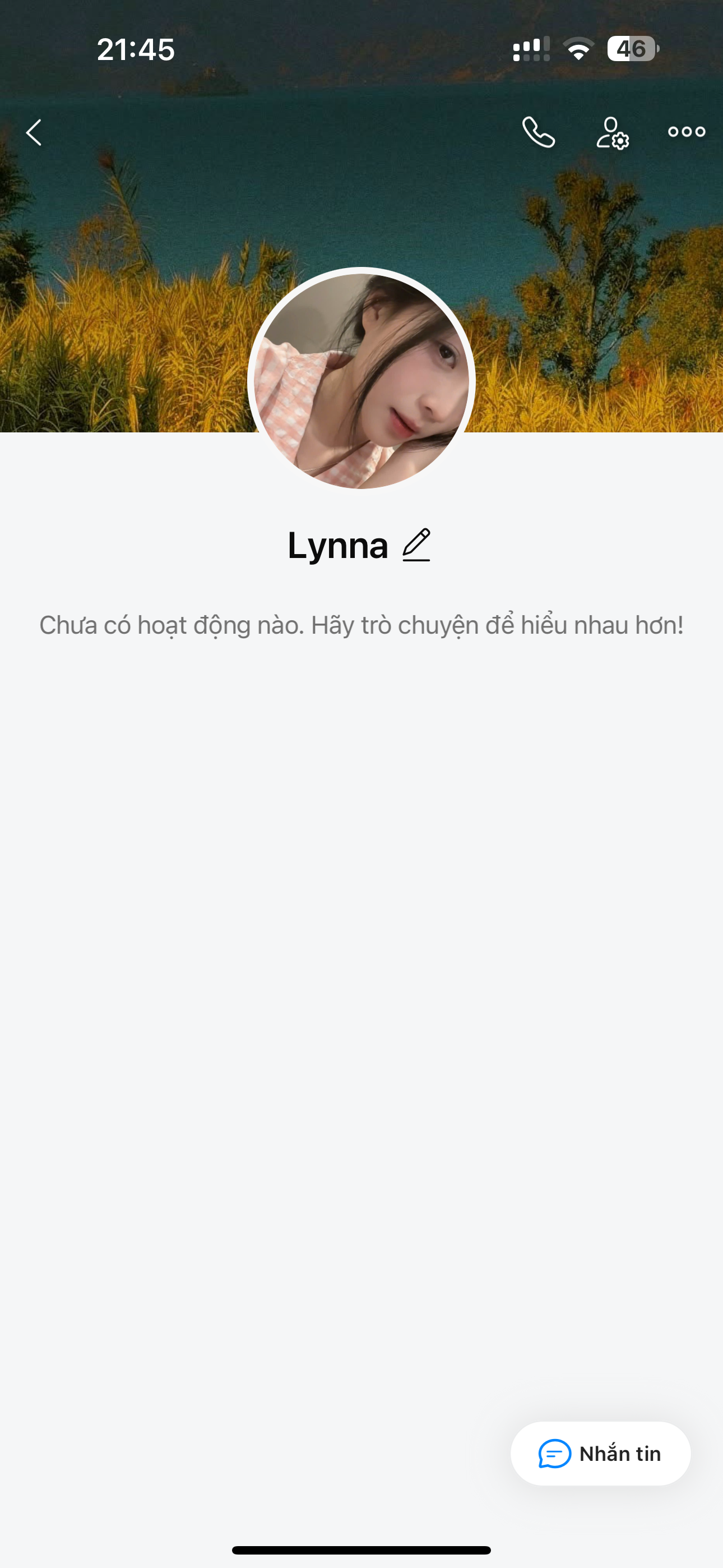Open the three-dot more options menu
Screen dimensions: 723x1568
686,131
